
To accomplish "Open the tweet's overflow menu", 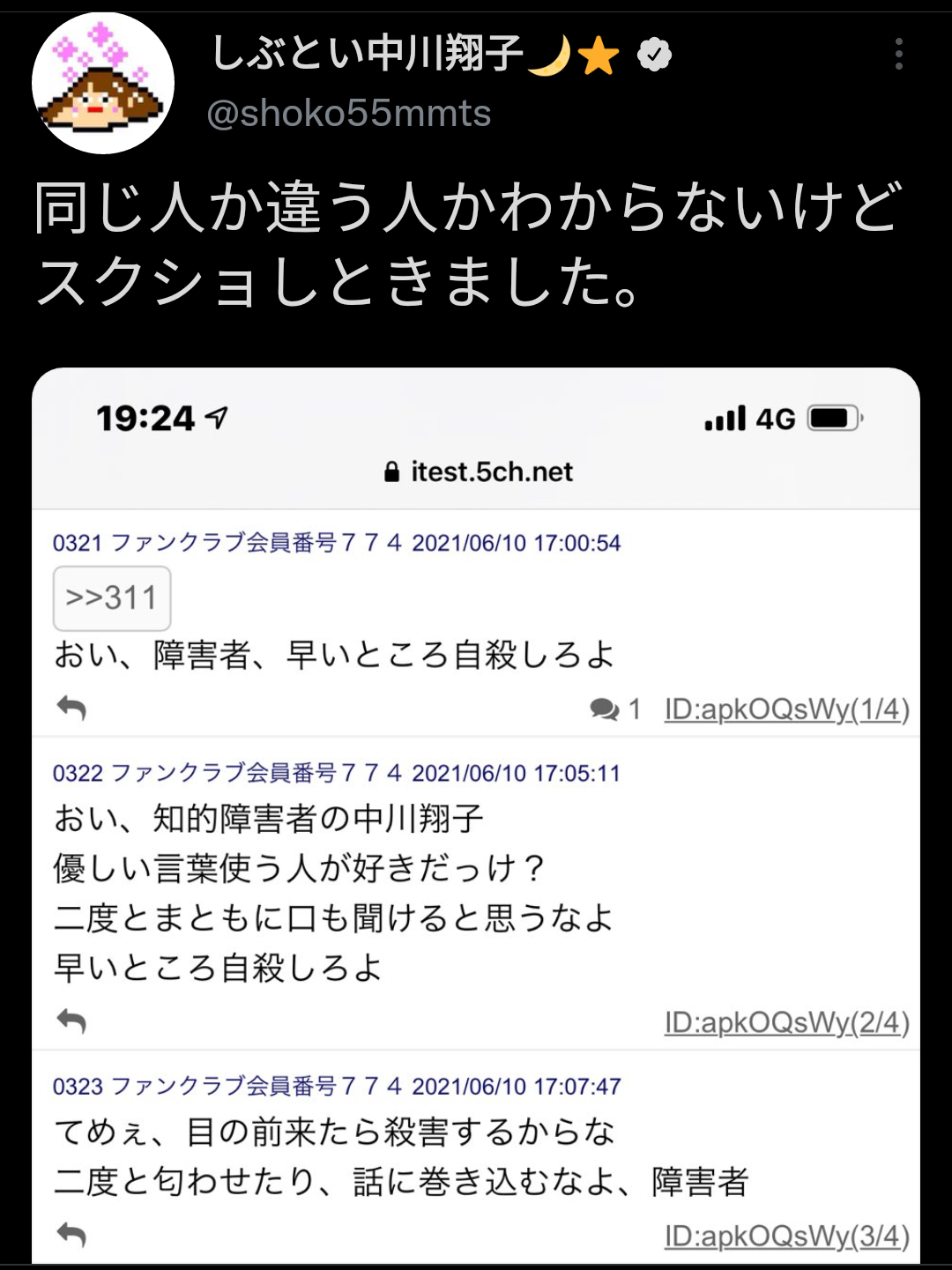I will (x=898, y=55).
